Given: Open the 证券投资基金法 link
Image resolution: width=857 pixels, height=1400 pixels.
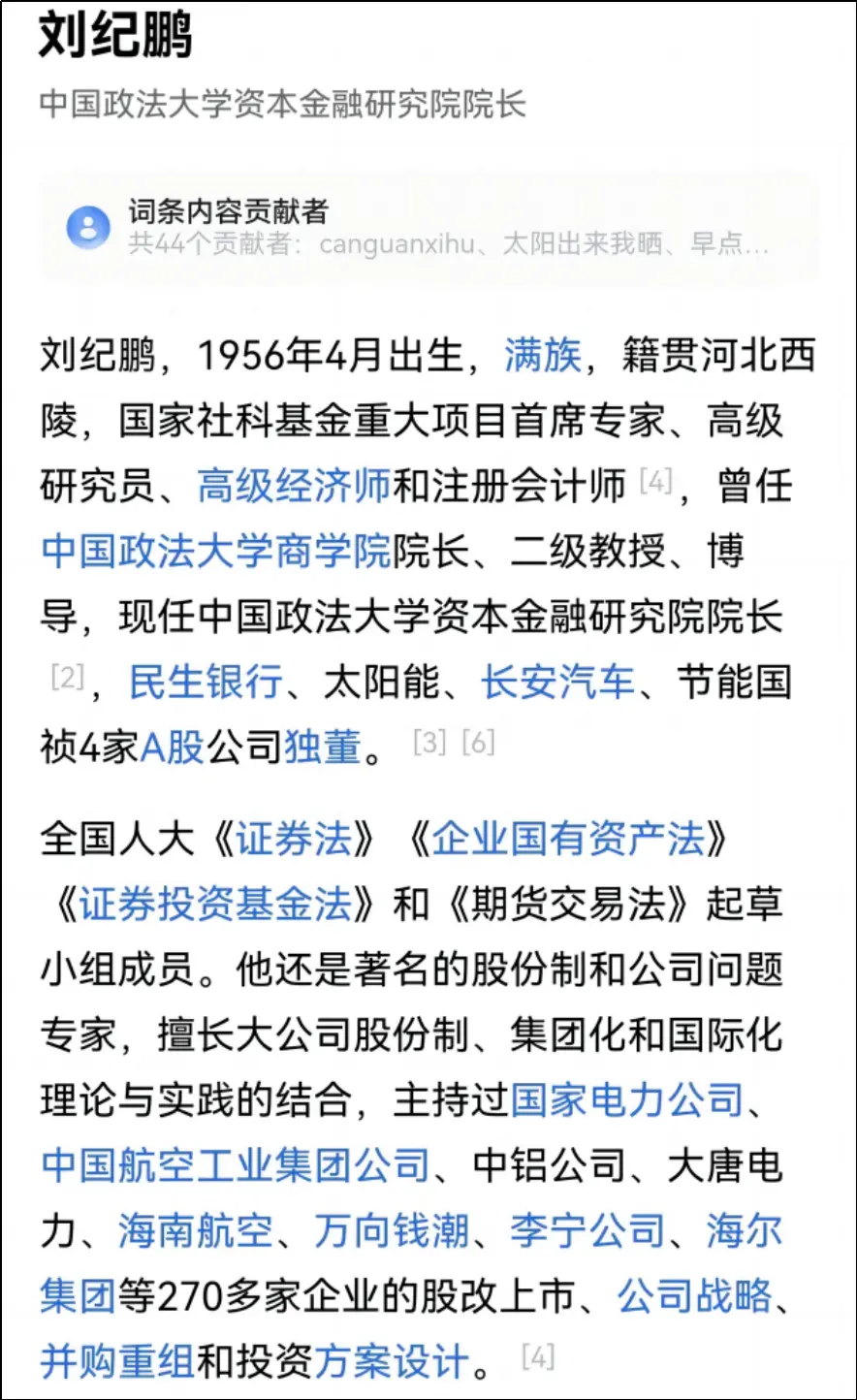Looking at the screenshot, I should (215, 905).
